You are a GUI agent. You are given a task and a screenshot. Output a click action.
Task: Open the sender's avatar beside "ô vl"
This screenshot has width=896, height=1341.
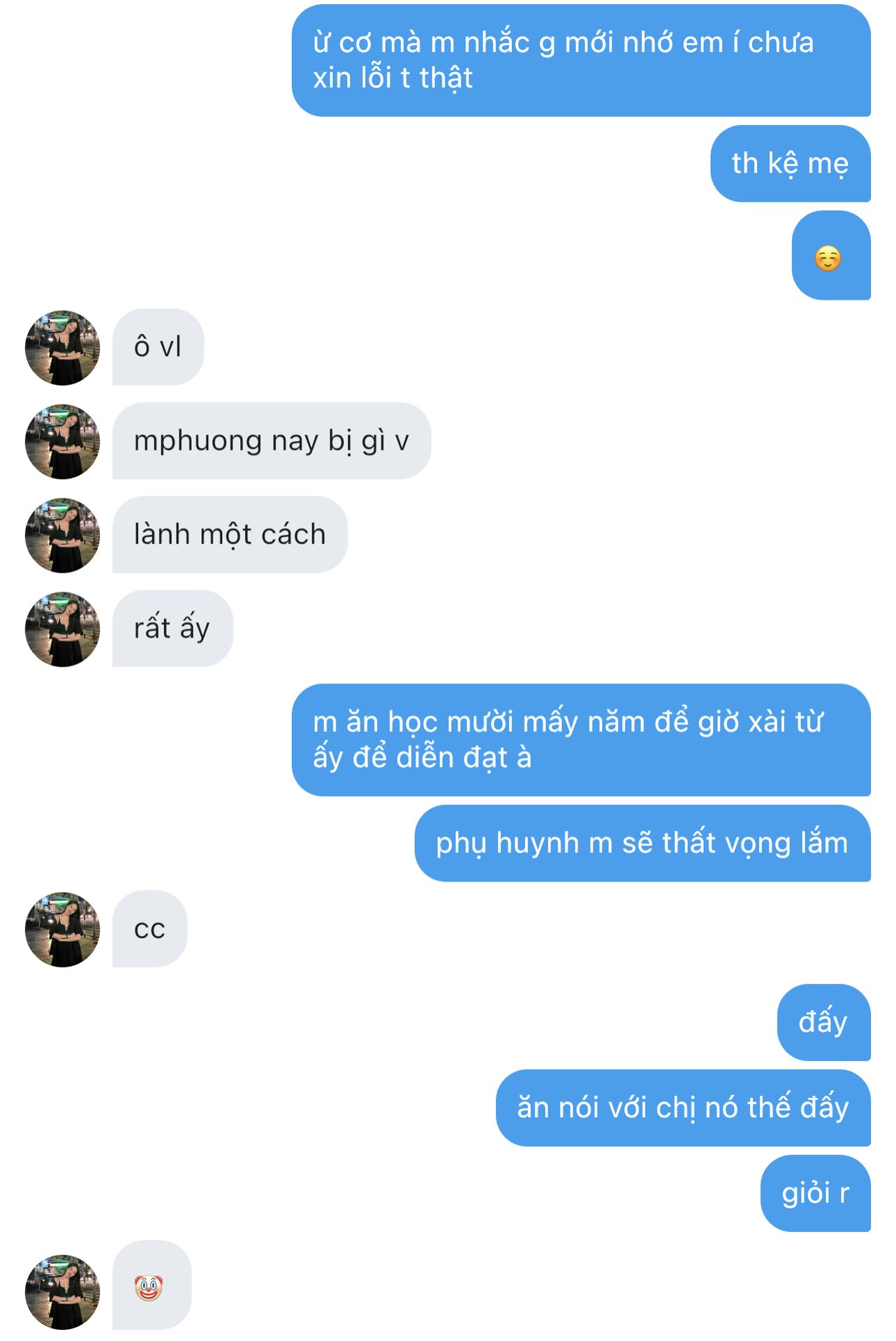[62, 348]
